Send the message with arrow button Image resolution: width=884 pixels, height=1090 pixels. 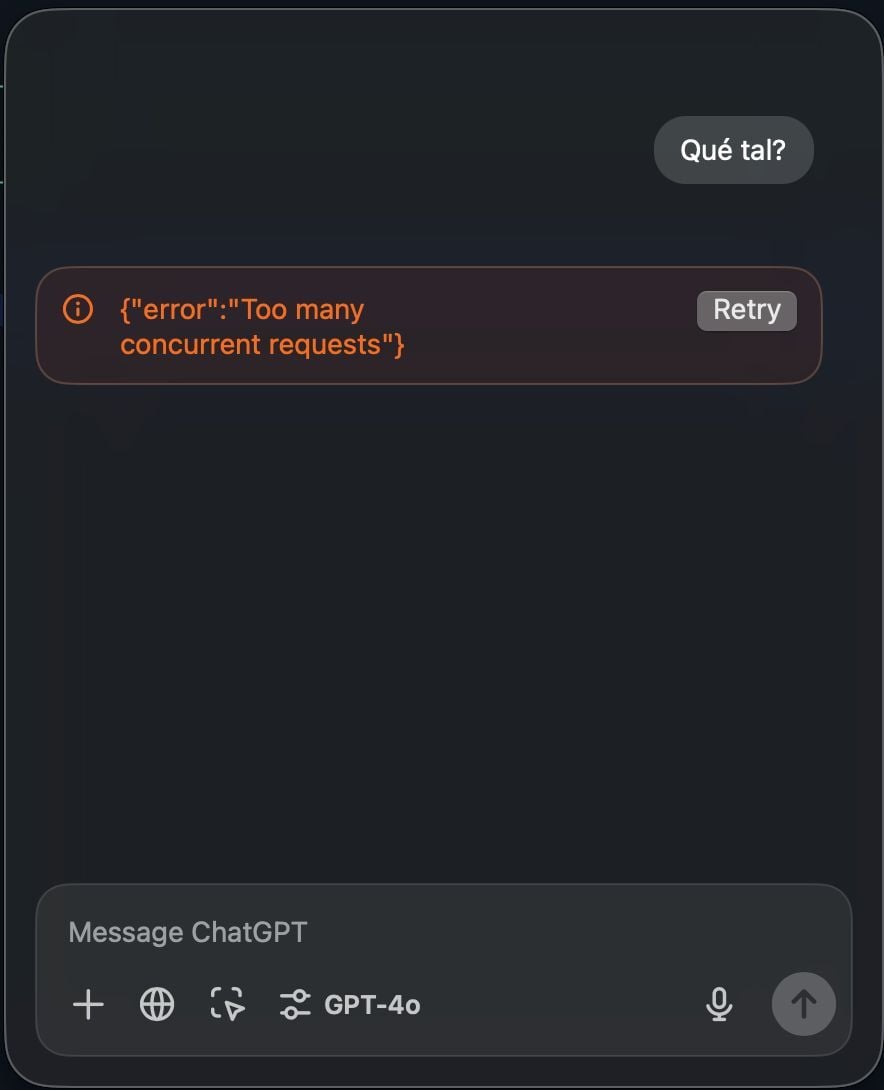pos(803,1004)
